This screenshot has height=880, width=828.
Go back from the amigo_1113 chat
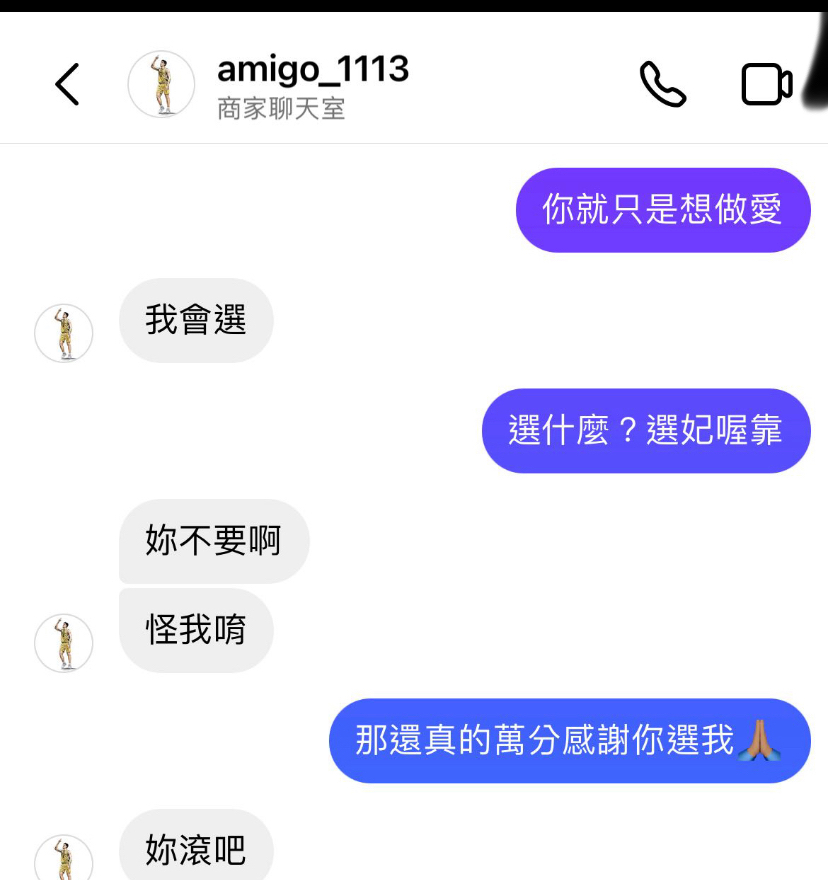(x=67, y=84)
